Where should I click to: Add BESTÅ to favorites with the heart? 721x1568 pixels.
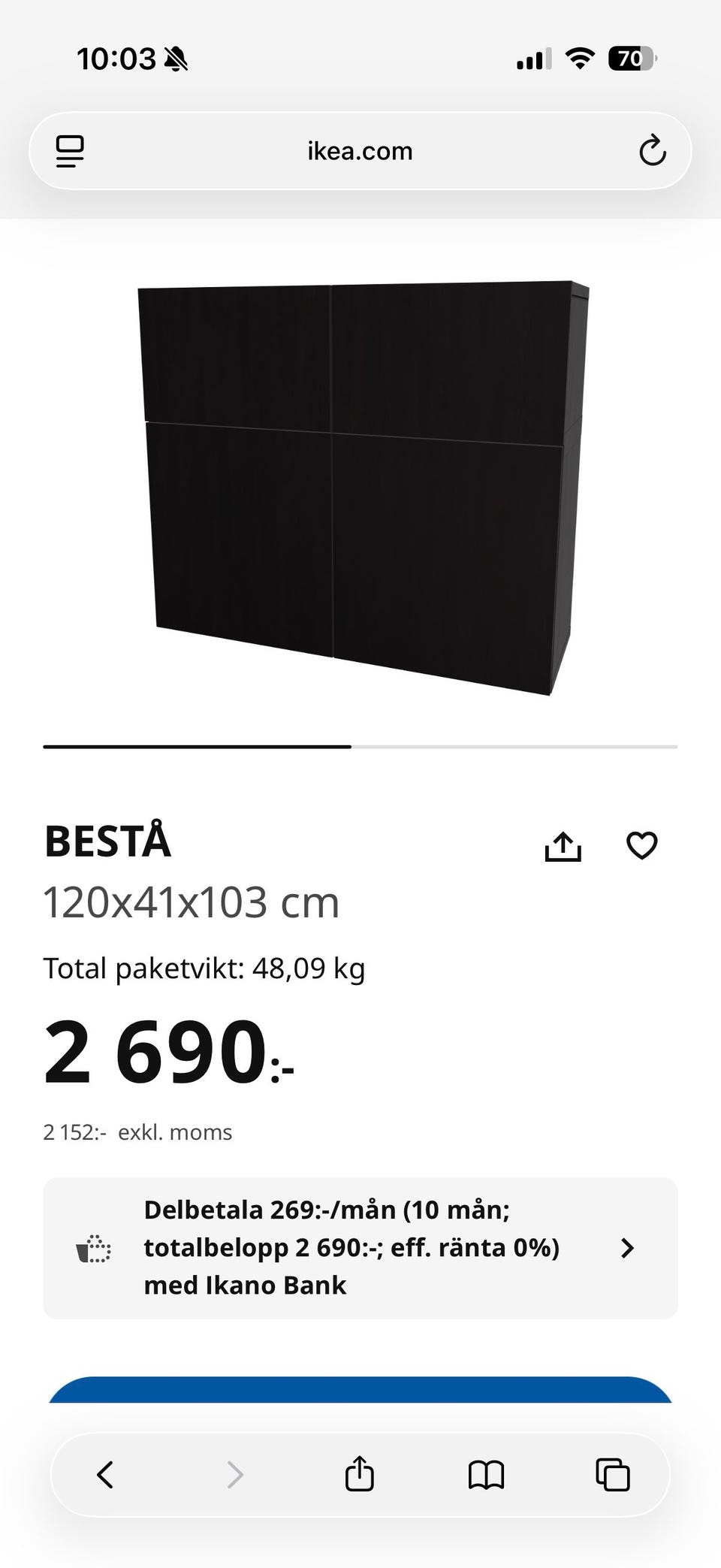click(x=641, y=846)
